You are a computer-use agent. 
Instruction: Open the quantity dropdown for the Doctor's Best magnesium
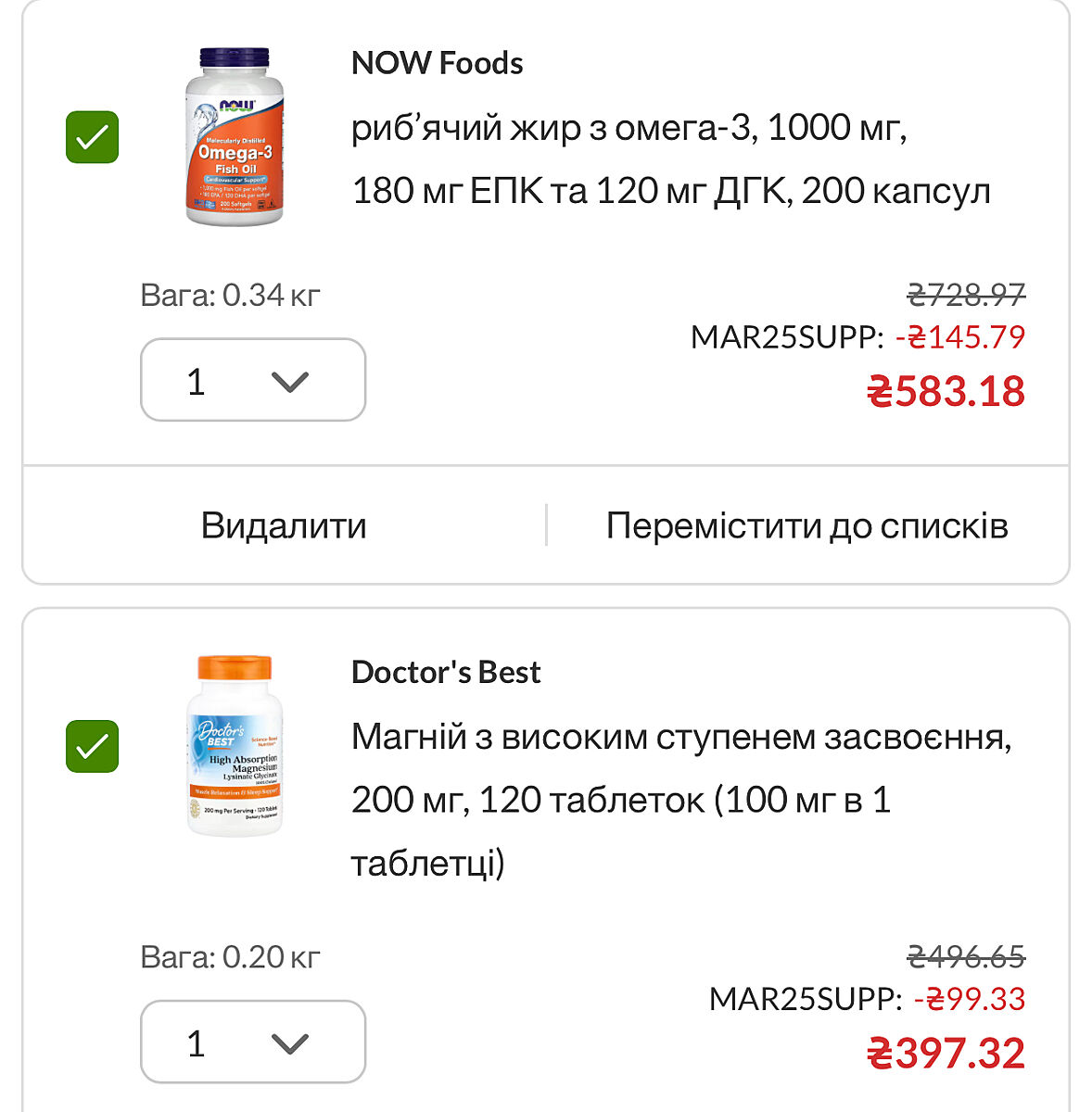click(252, 1042)
